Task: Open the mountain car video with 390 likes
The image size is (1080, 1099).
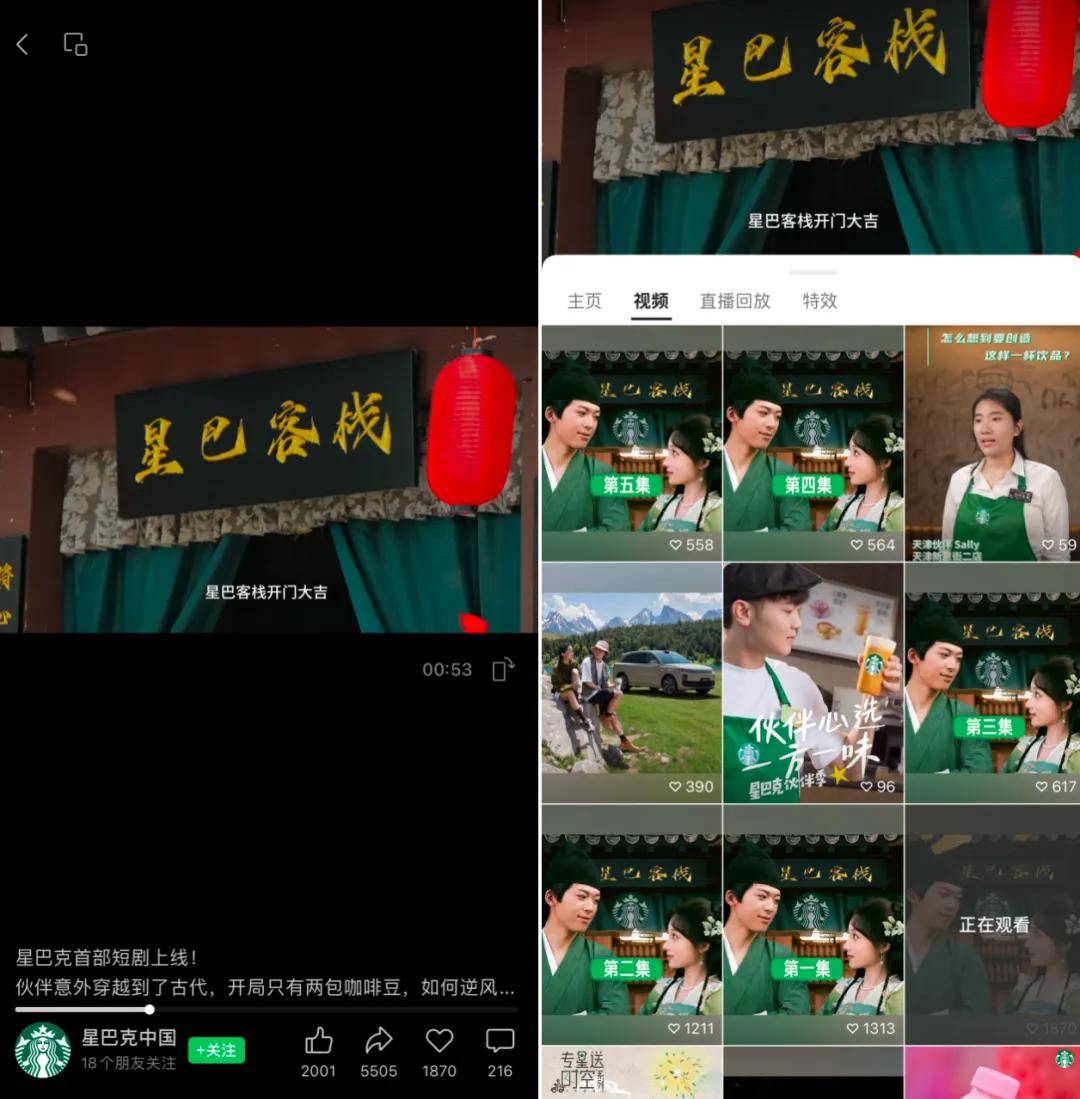Action: click(x=631, y=683)
